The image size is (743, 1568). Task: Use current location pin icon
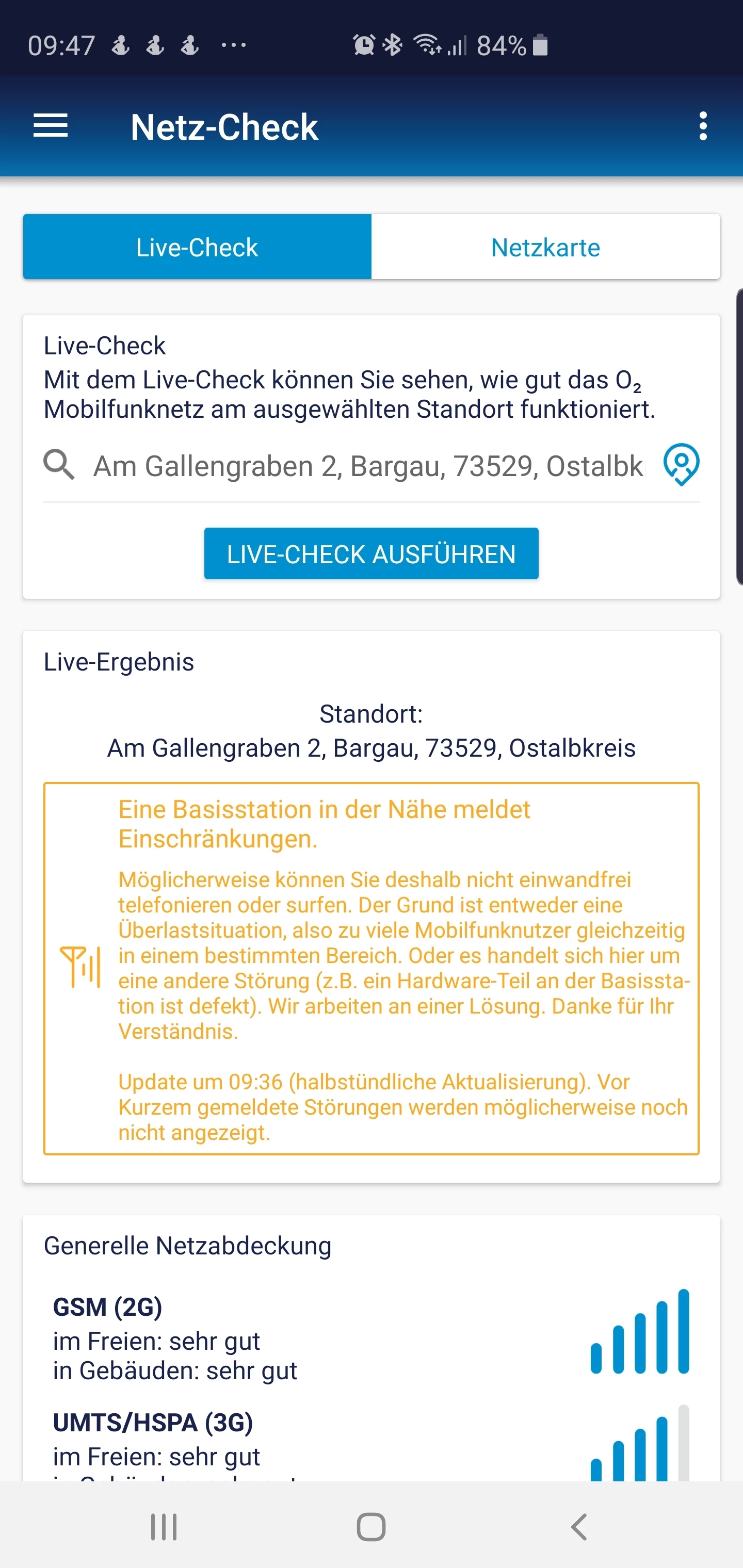pyautogui.click(x=681, y=465)
